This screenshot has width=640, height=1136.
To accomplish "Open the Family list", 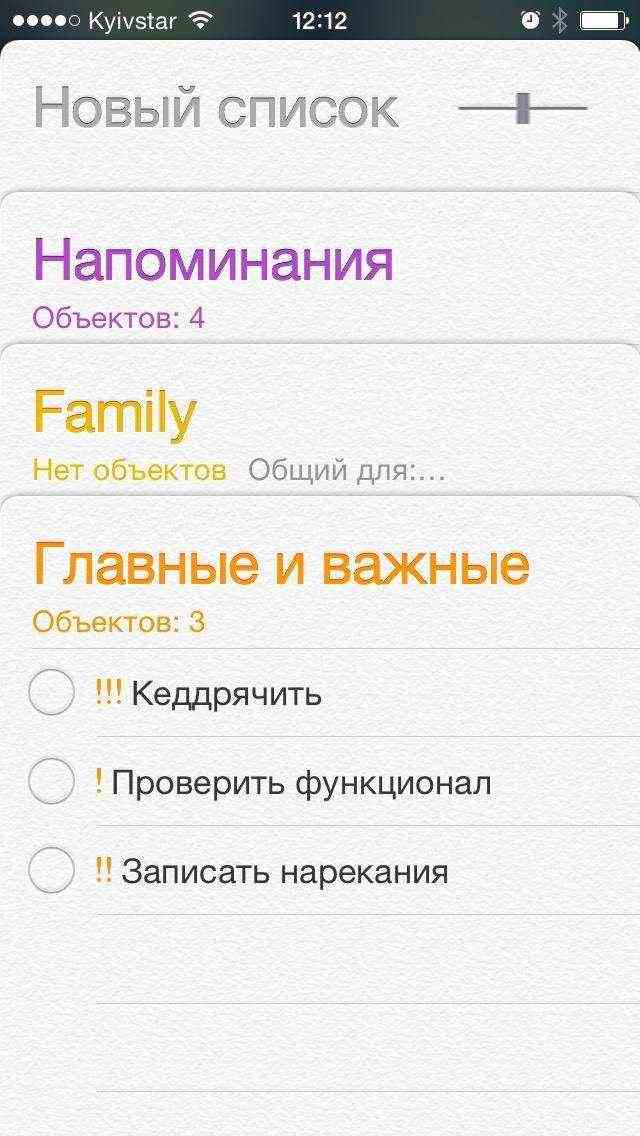I will pos(115,412).
